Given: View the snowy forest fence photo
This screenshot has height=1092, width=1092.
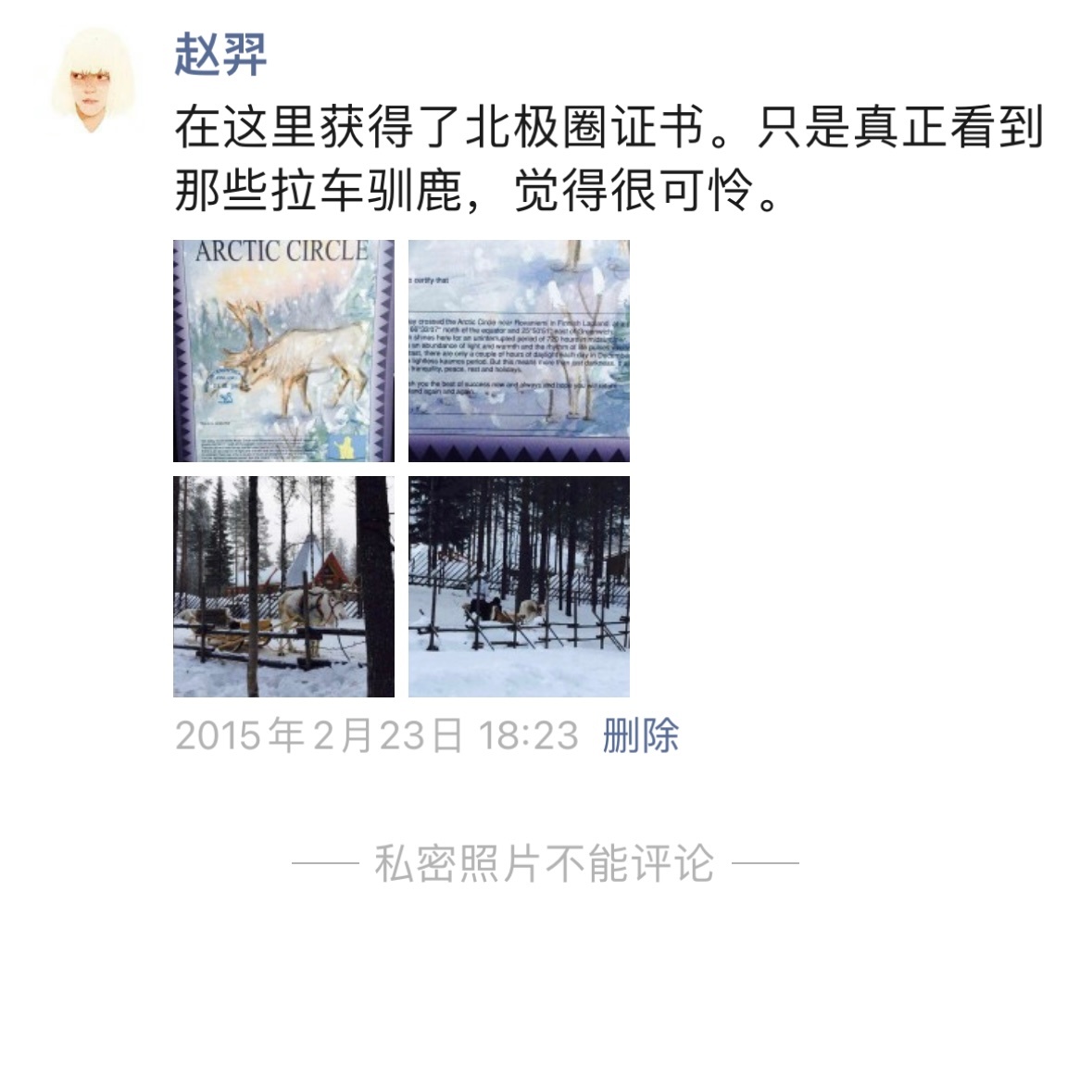Looking at the screenshot, I should click(519, 586).
